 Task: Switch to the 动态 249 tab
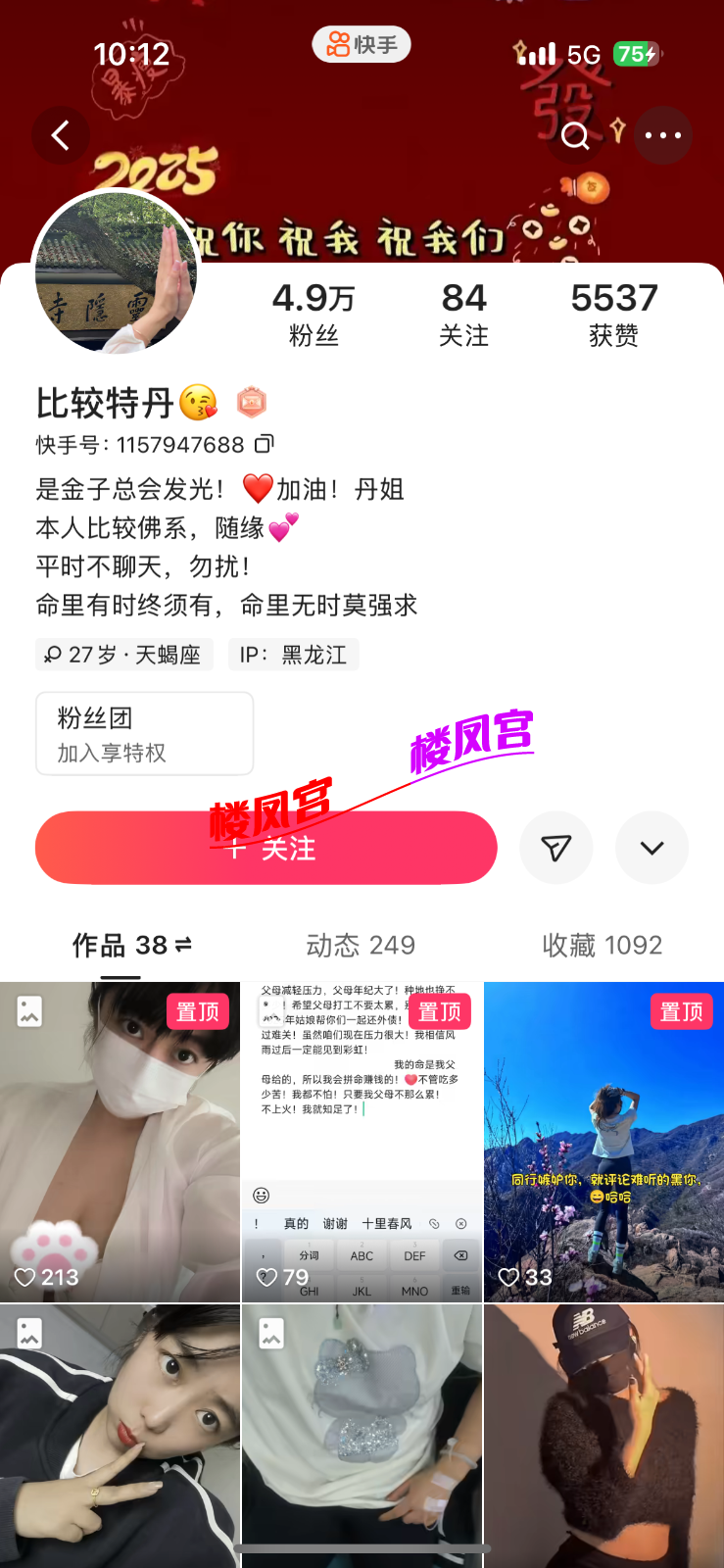[361, 946]
